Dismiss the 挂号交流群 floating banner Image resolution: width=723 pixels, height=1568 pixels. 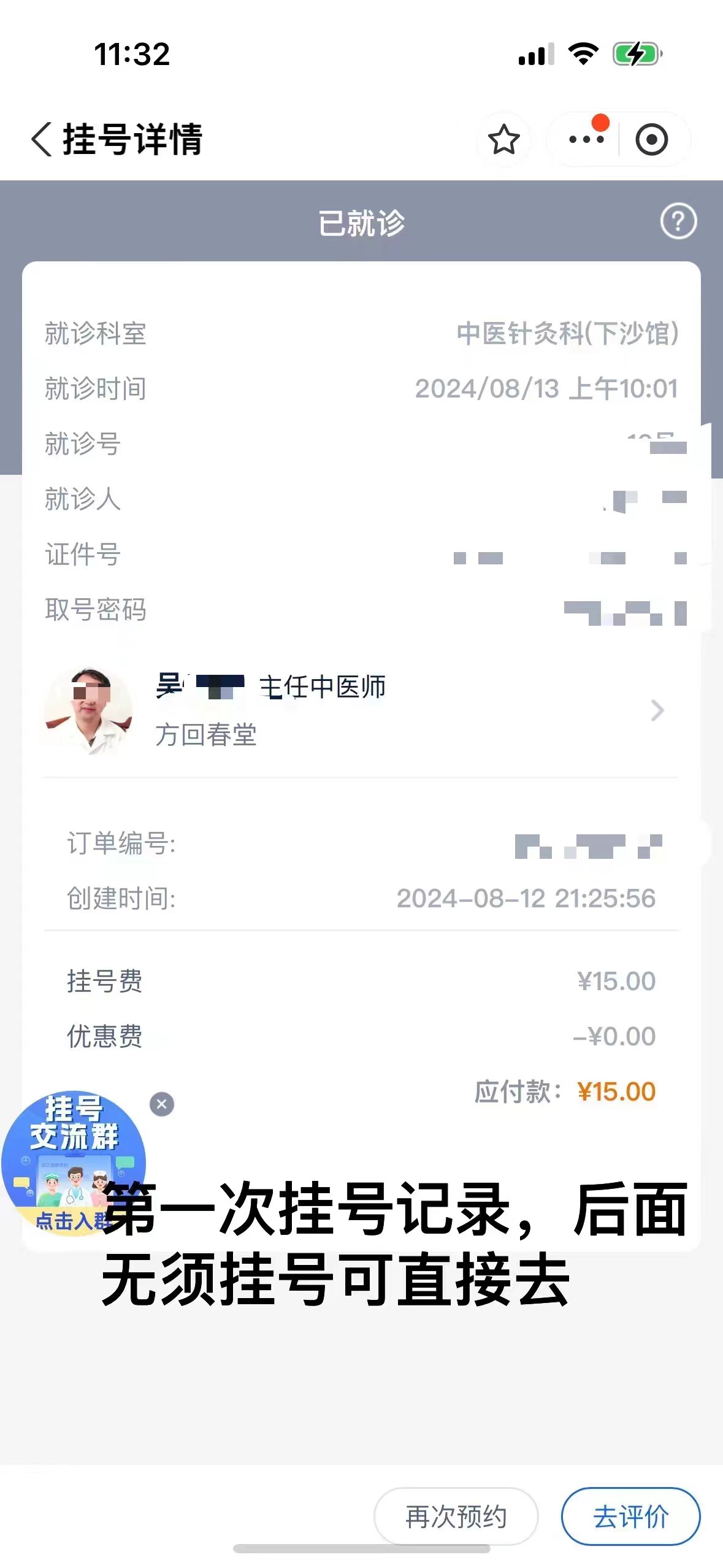click(x=162, y=1104)
